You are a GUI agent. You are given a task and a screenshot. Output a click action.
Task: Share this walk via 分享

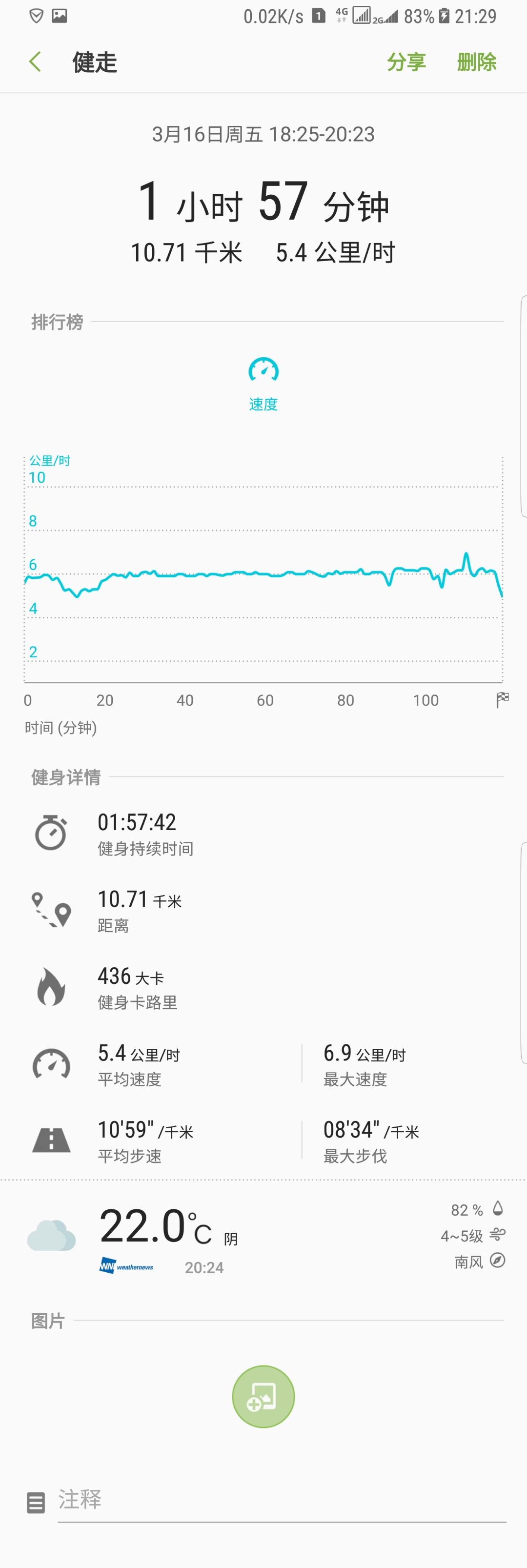click(x=406, y=62)
